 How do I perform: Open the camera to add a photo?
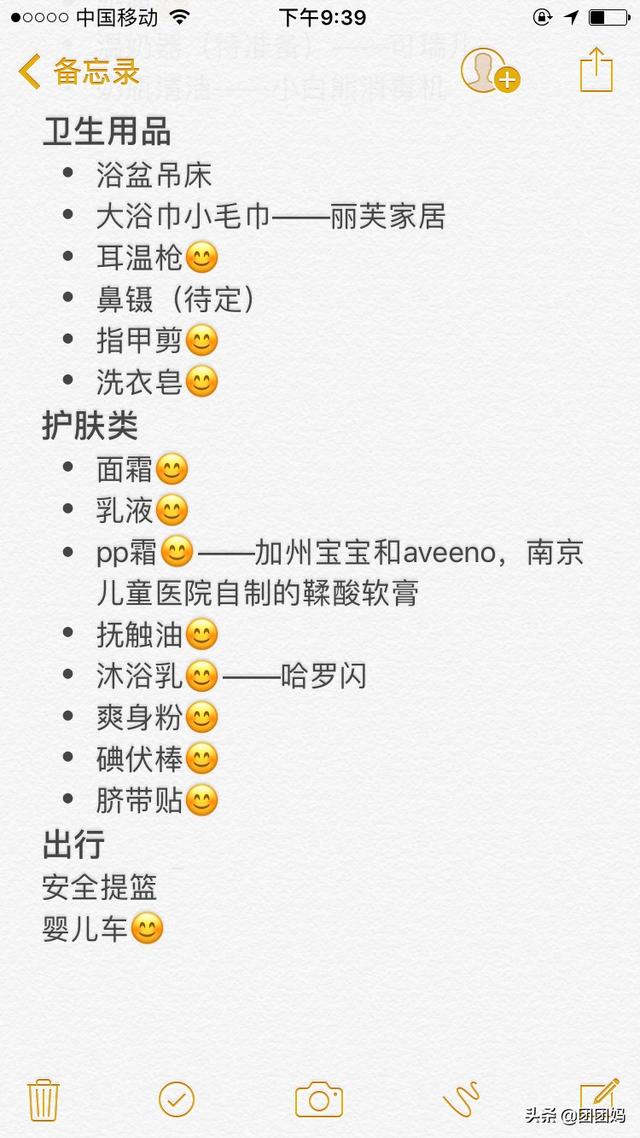(x=319, y=1100)
